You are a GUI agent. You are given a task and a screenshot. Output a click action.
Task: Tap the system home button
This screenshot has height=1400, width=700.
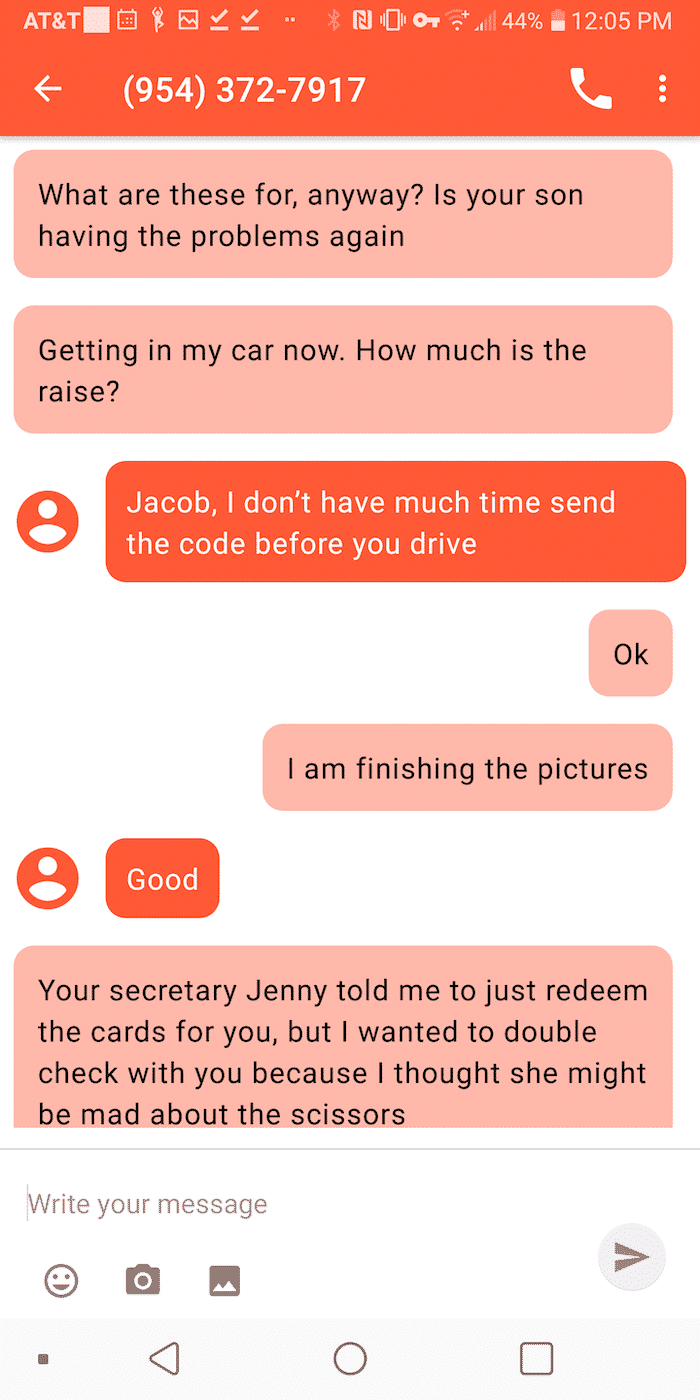[350, 1358]
